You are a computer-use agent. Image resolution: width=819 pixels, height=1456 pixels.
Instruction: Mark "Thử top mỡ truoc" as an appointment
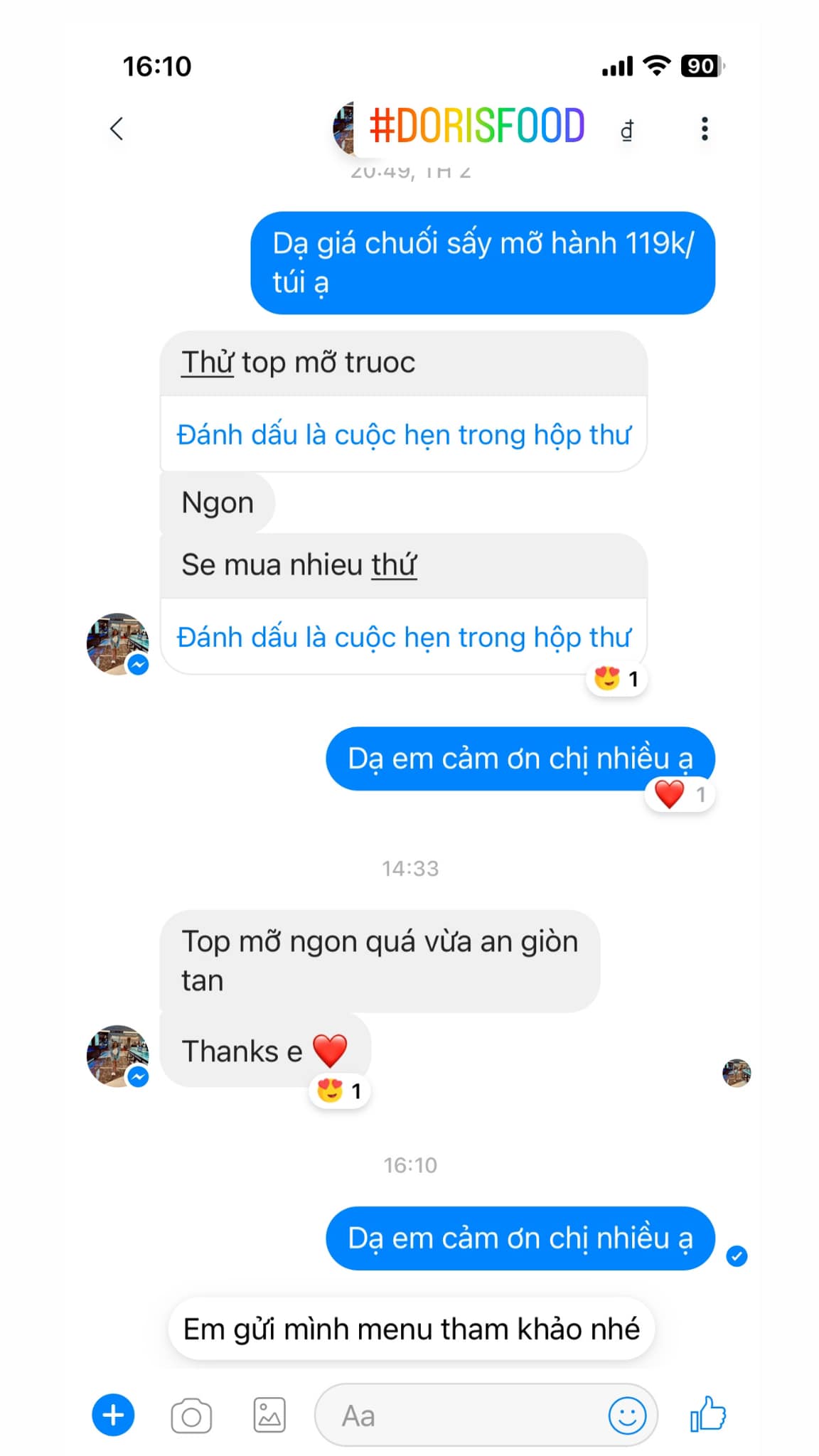(403, 434)
